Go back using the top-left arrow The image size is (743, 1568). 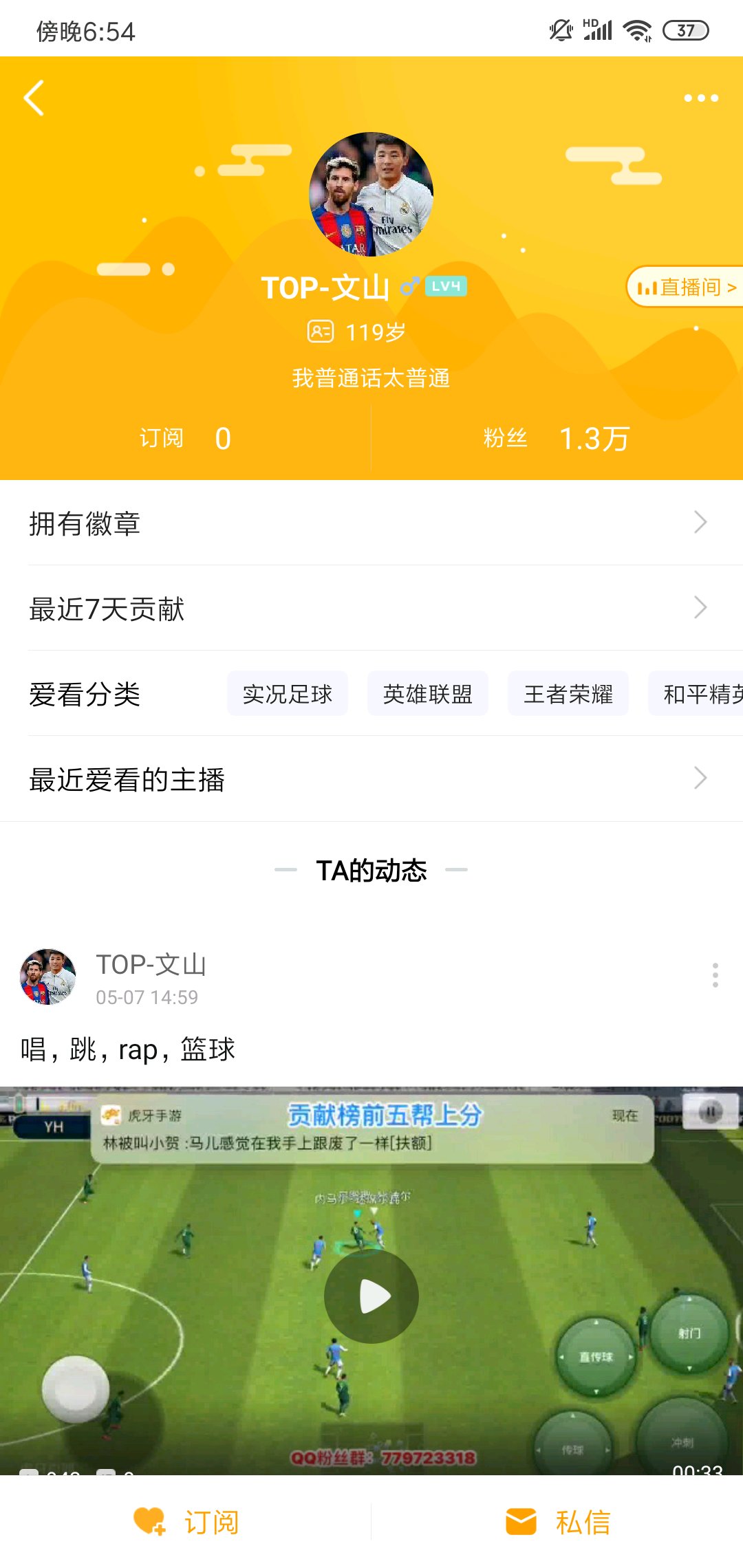tap(34, 98)
